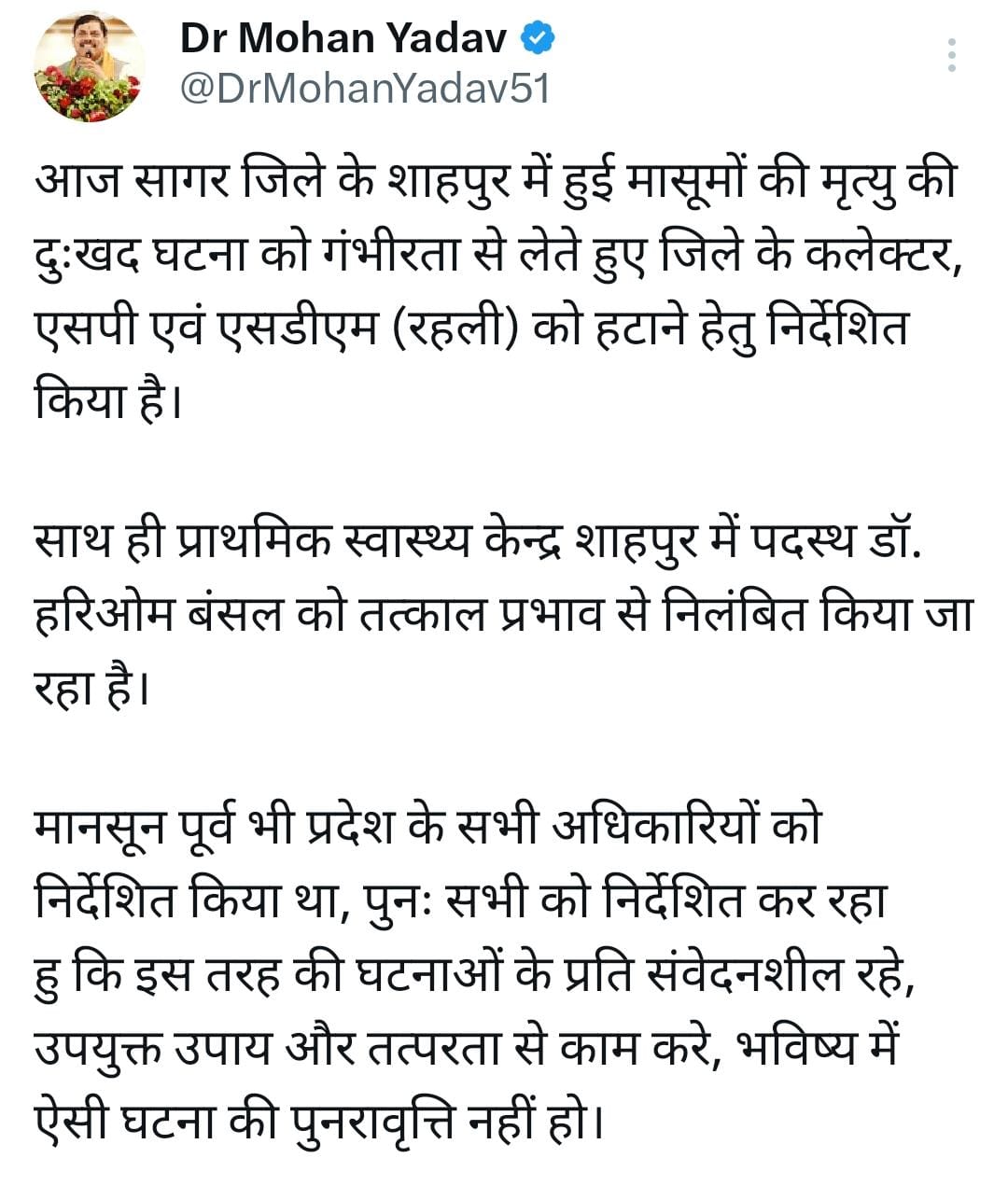Open the @DrMohanYadav51 profile handle

click(365, 90)
